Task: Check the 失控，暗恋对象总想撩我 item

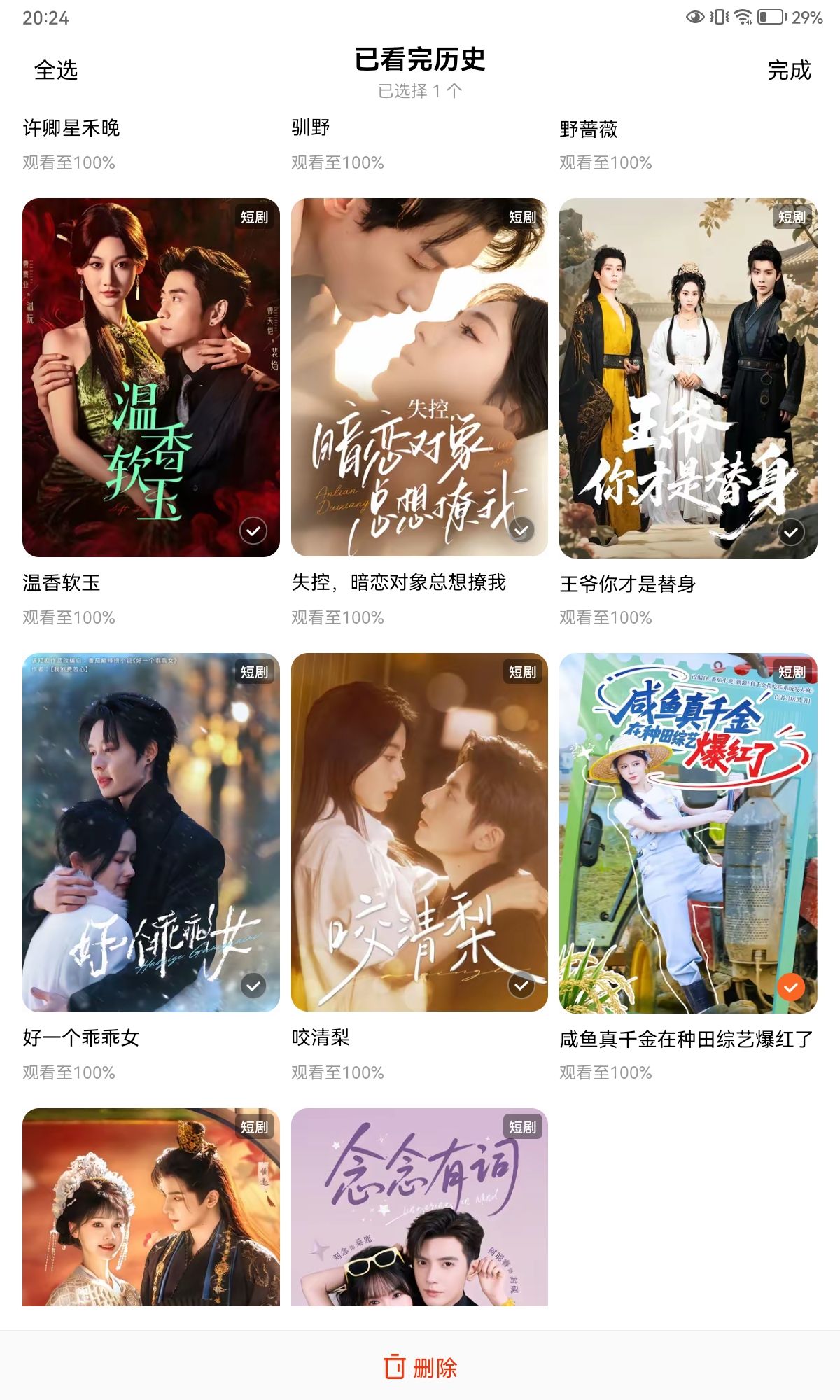Action: click(521, 531)
